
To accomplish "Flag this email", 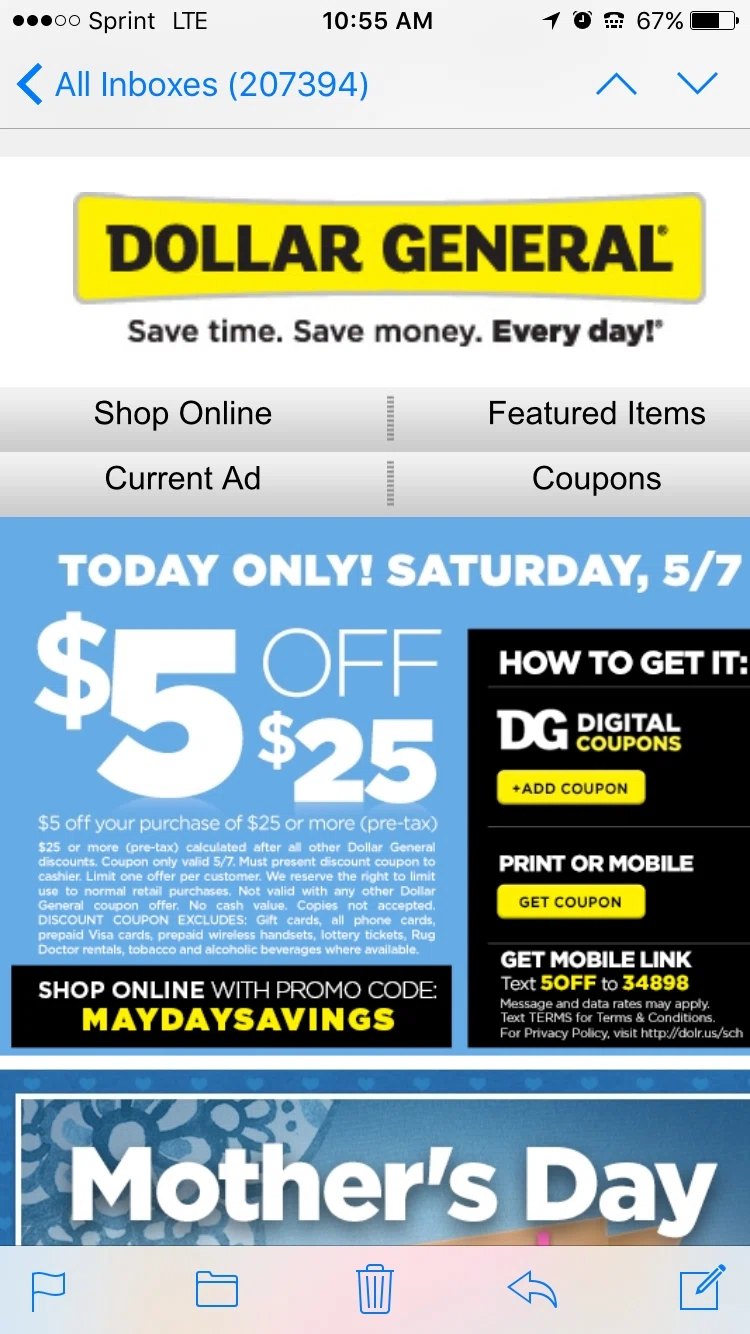I will pyautogui.click(x=48, y=1289).
